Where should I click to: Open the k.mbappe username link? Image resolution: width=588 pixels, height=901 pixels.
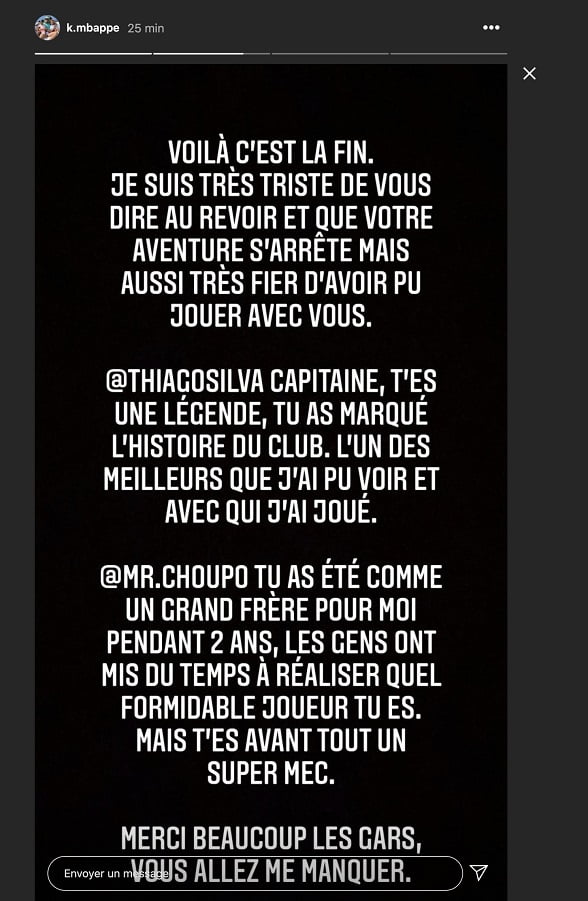click(x=93, y=28)
